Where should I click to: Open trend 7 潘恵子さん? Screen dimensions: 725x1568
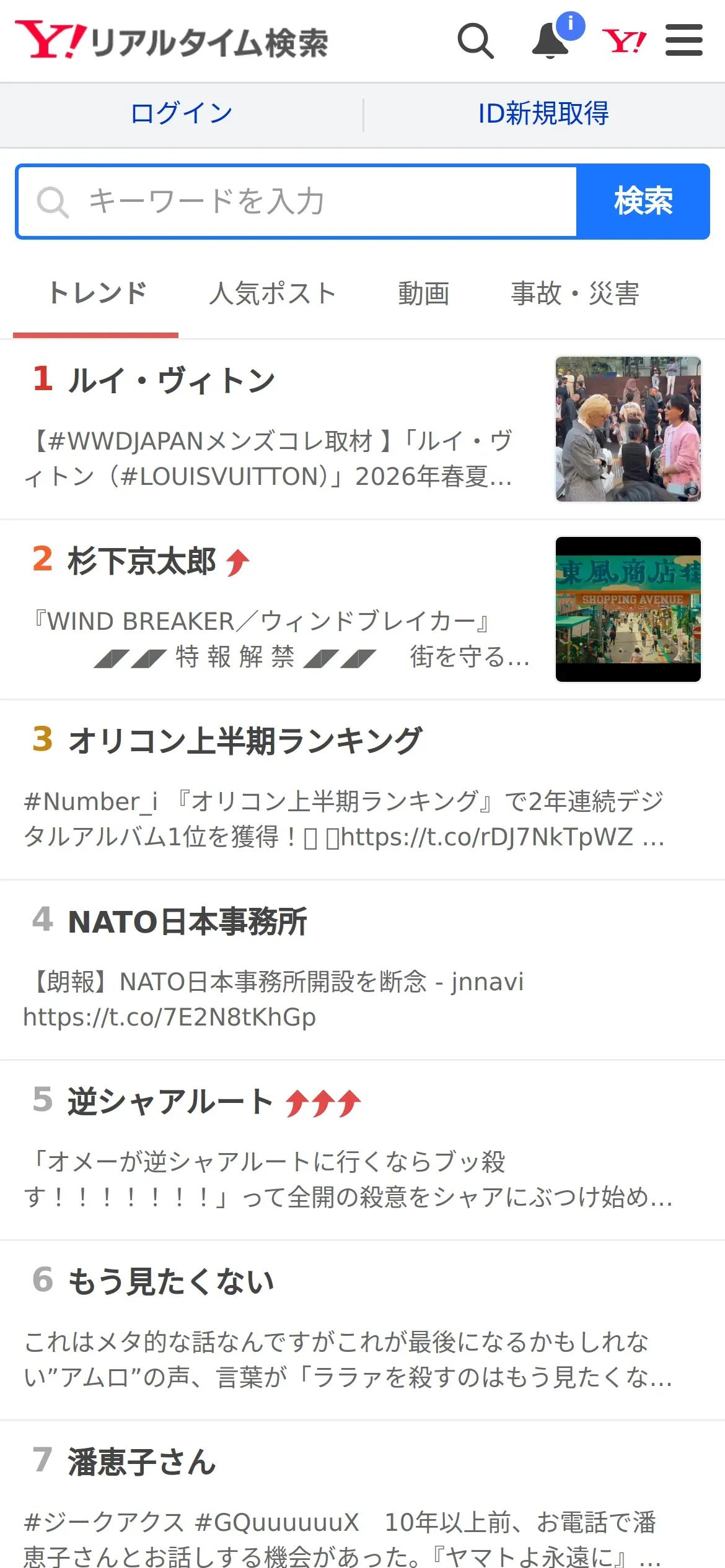click(x=142, y=1463)
